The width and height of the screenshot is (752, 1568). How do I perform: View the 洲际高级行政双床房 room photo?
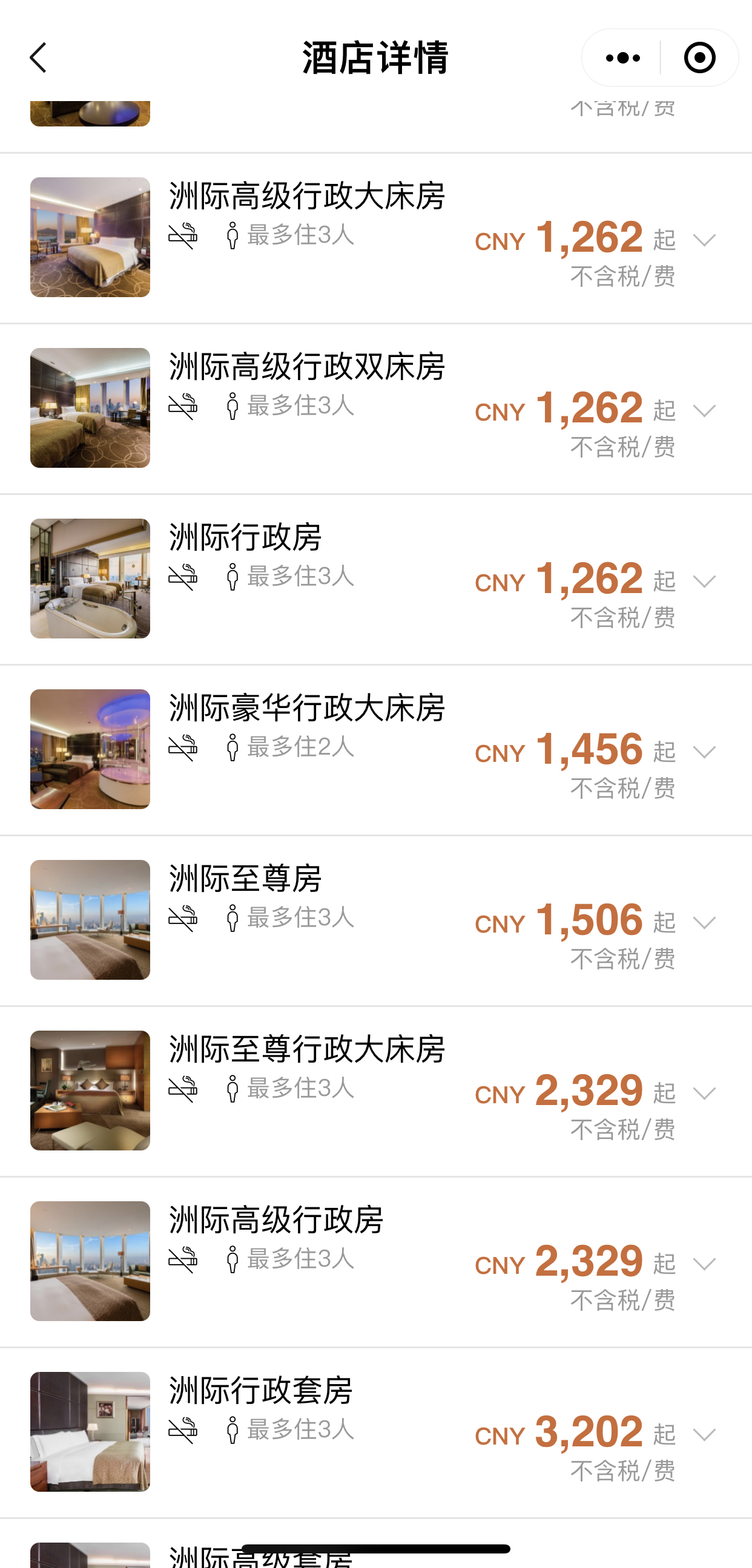(90, 408)
